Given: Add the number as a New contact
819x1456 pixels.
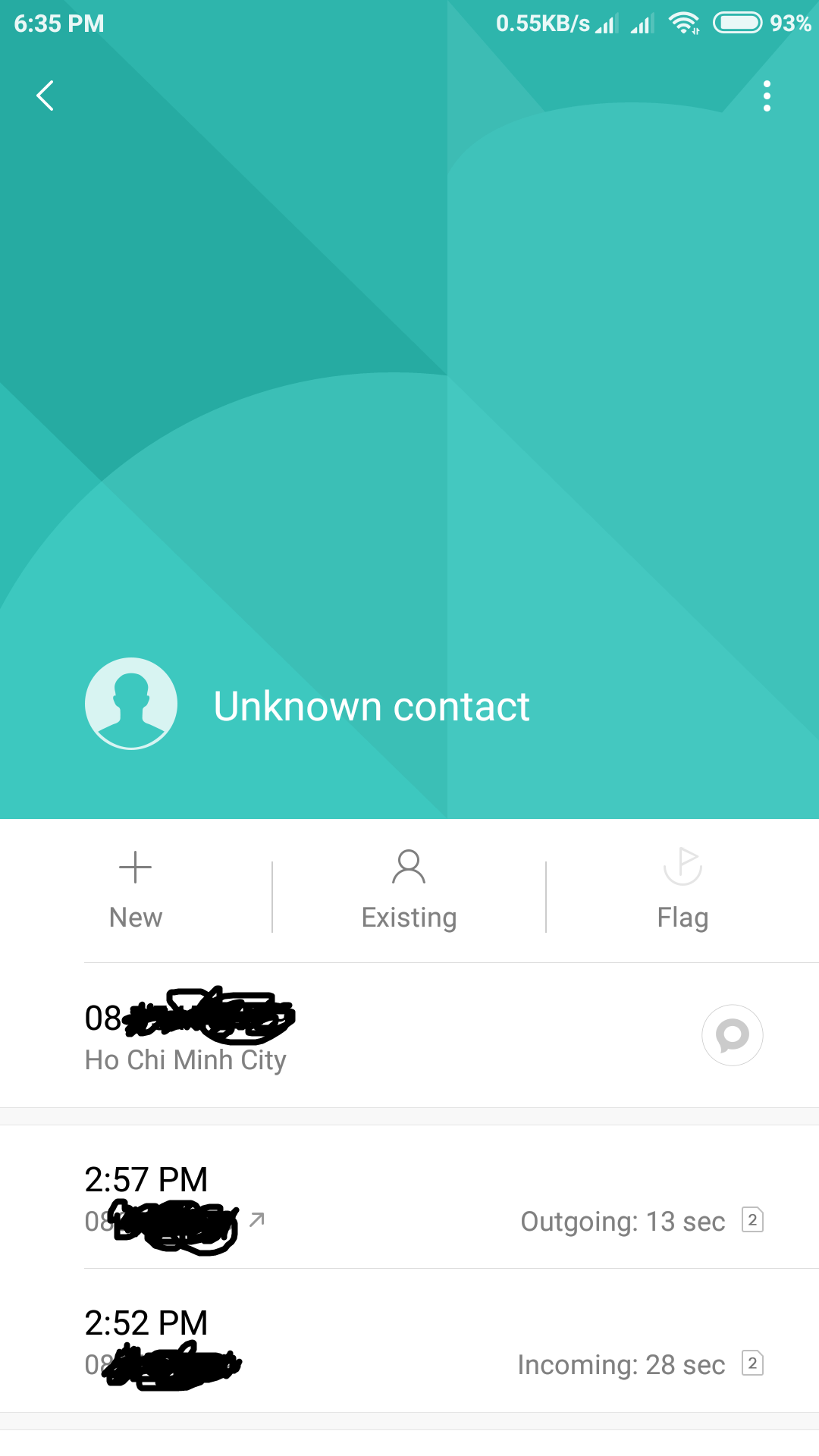Looking at the screenshot, I should pyautogui.click(x=136, y=890).
